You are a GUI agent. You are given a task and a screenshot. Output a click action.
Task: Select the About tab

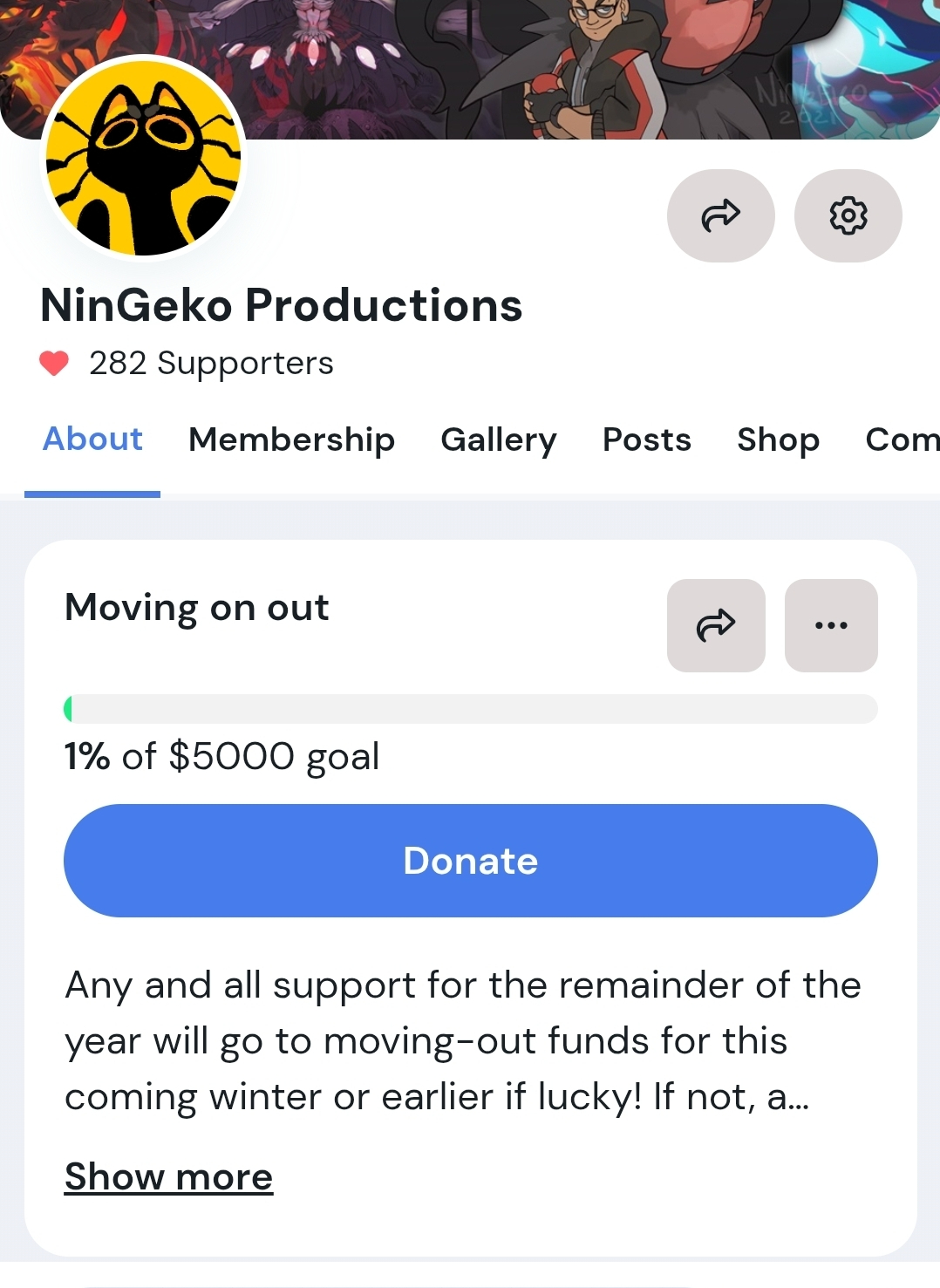[92, 440]
